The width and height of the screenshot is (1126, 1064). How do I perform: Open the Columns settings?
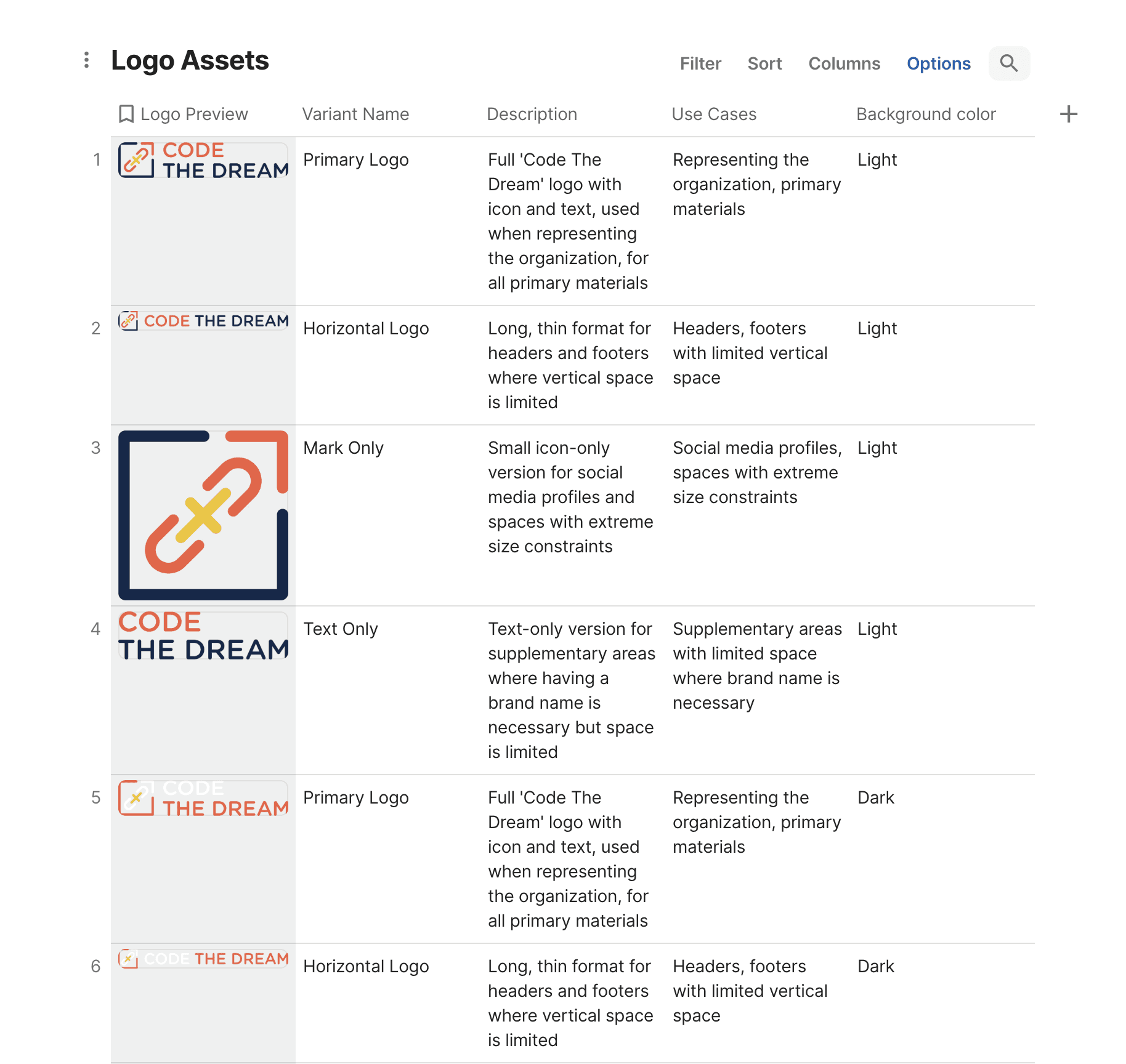pos(844,63)
